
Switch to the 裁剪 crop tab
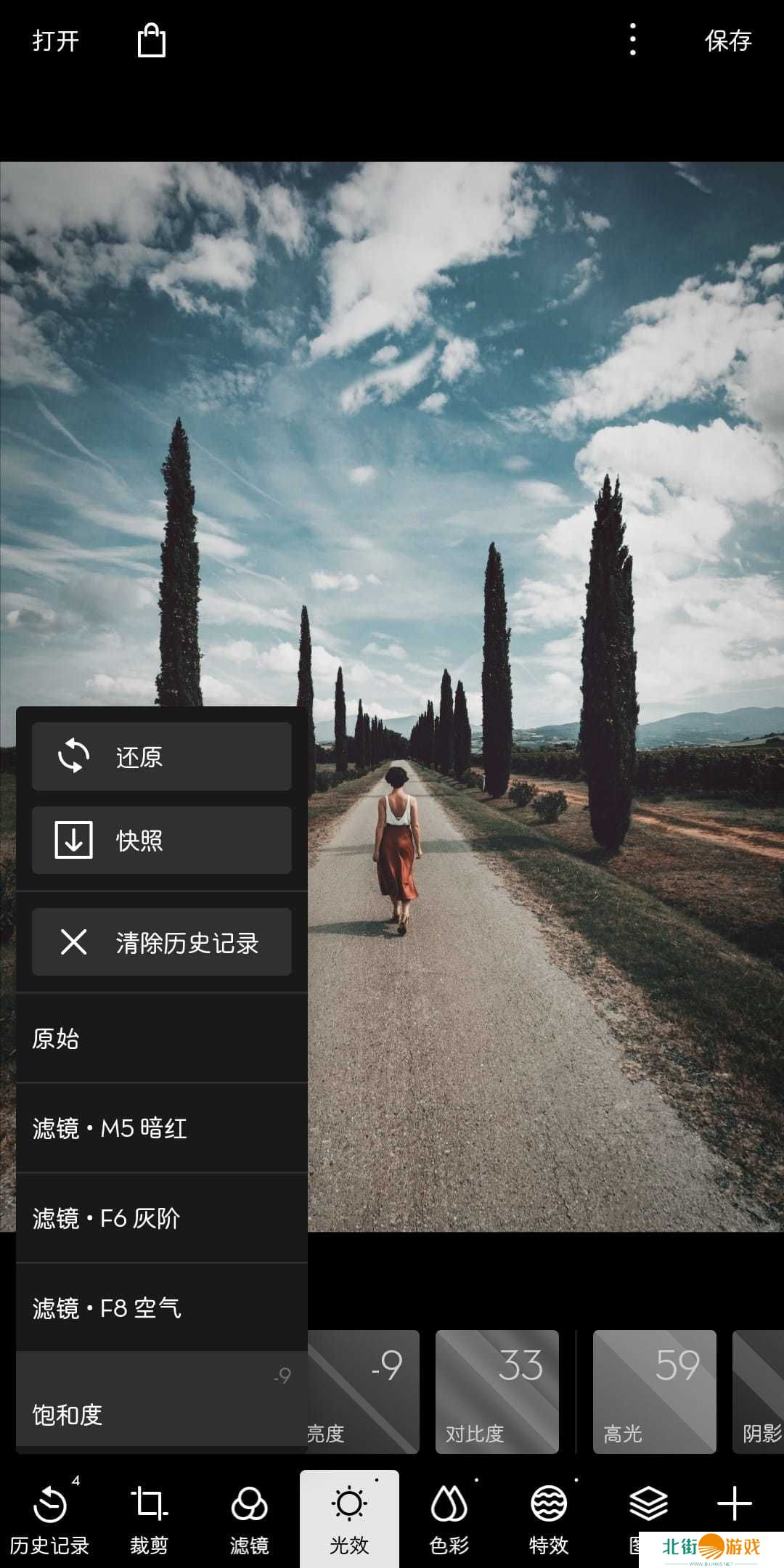click(150, 1519)
